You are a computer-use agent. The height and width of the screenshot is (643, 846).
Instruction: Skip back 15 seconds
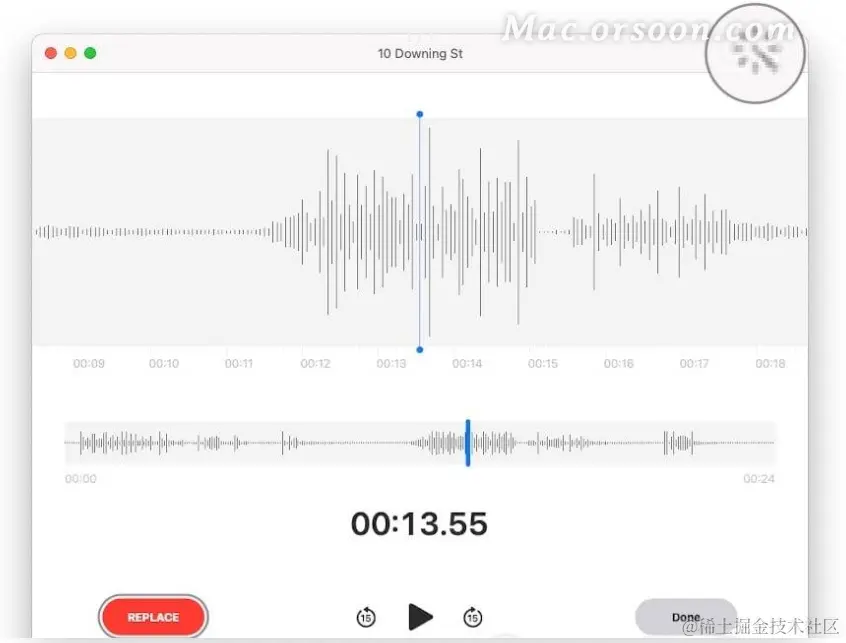pyautogui.click(x=366, y=617)
